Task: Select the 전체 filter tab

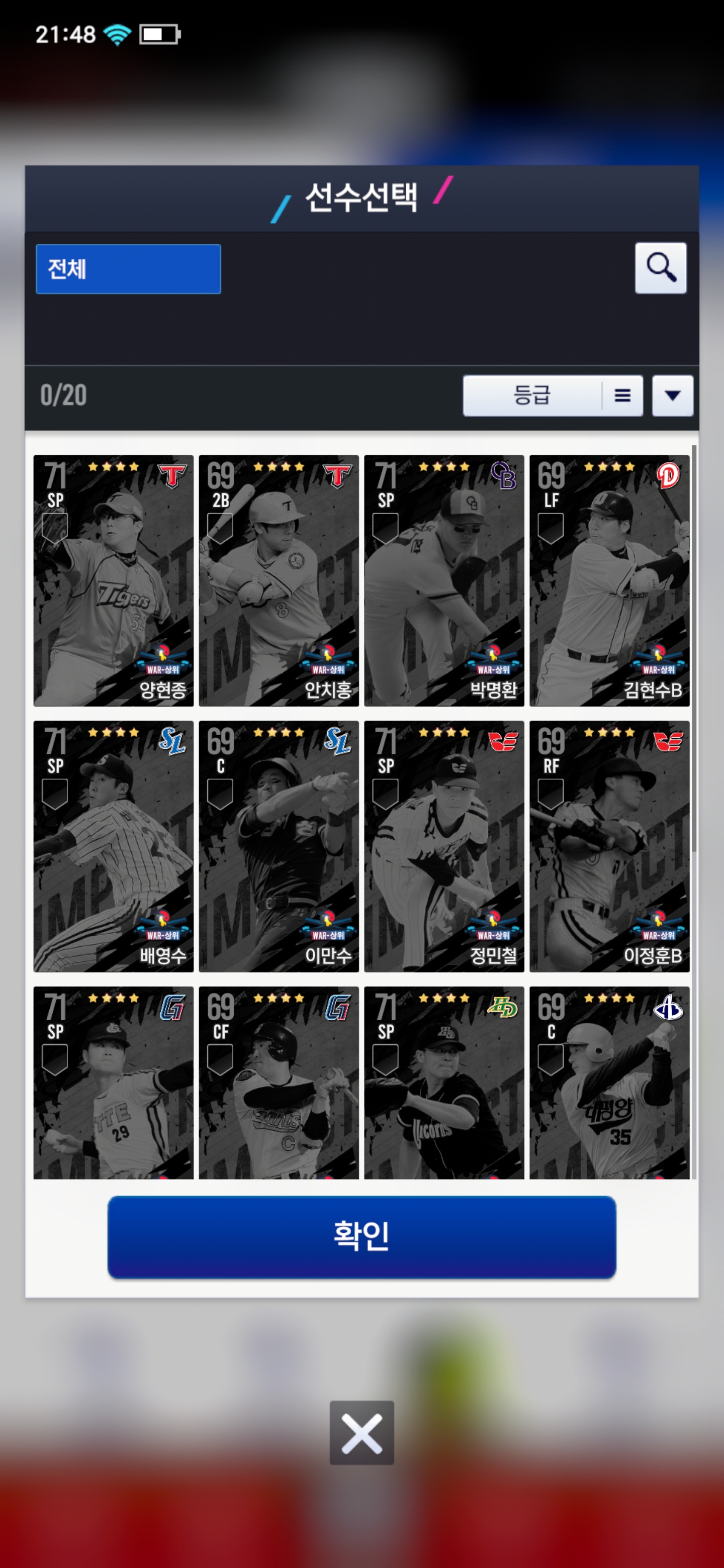Action: pyautogui.click(x=128, y=269)
